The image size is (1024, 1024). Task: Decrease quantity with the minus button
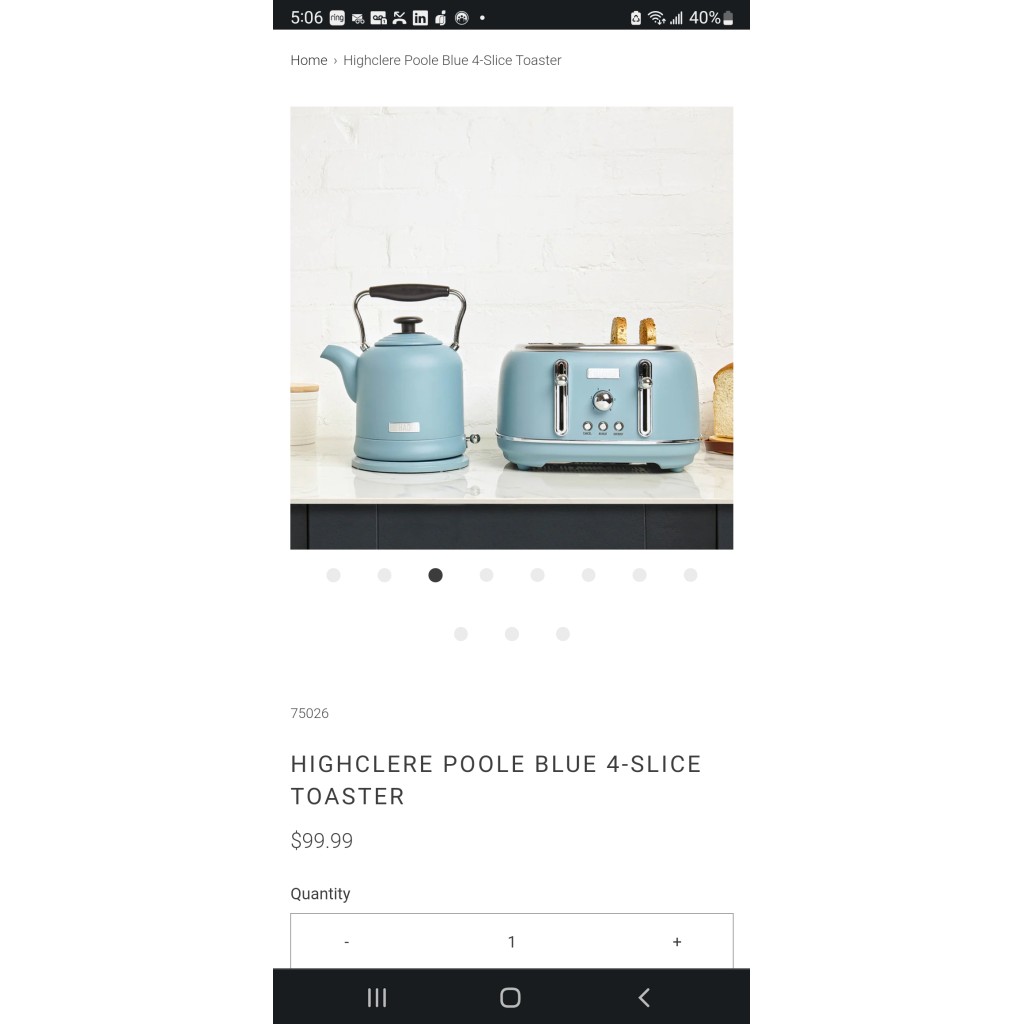[346, 941]
